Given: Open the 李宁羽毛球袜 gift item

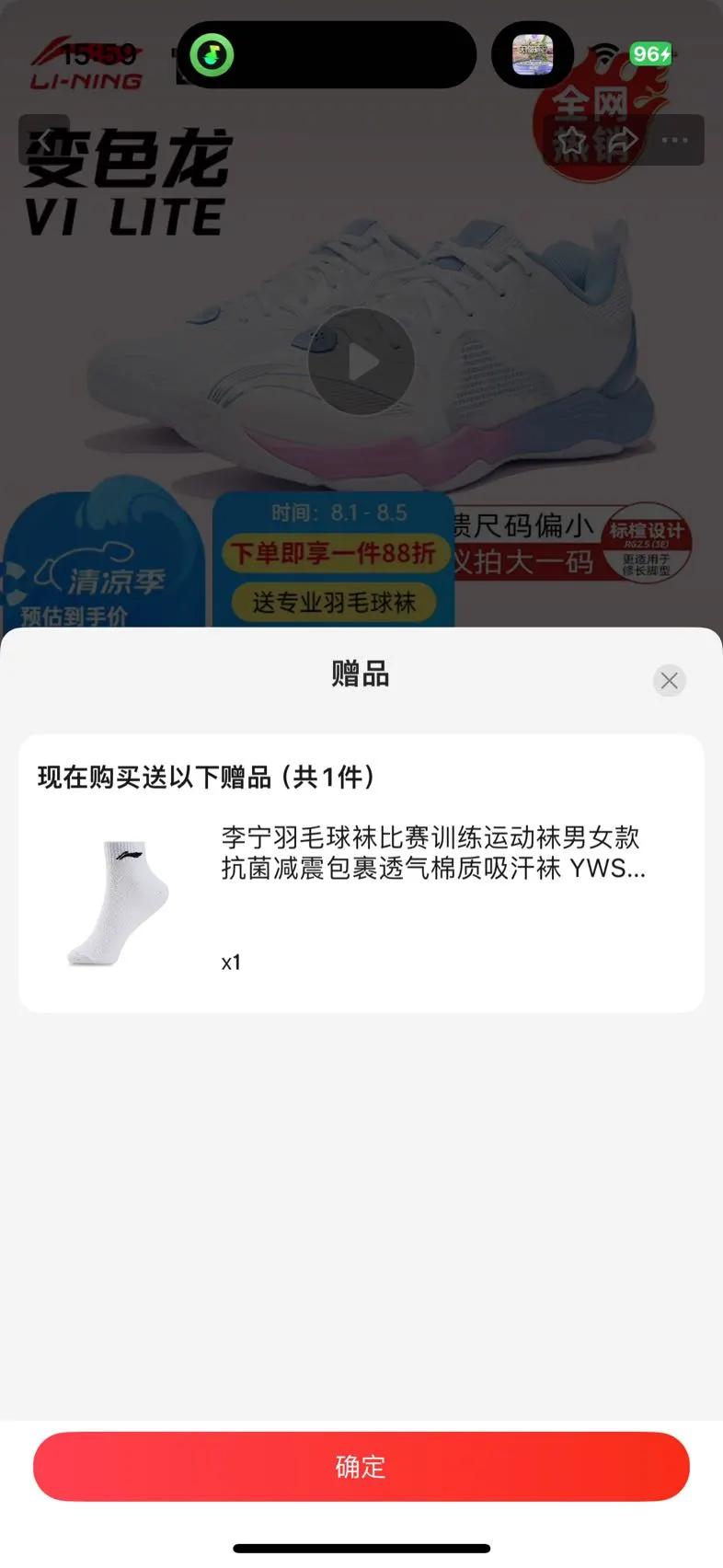Looking at the screenshot, I should click(361, 901).
